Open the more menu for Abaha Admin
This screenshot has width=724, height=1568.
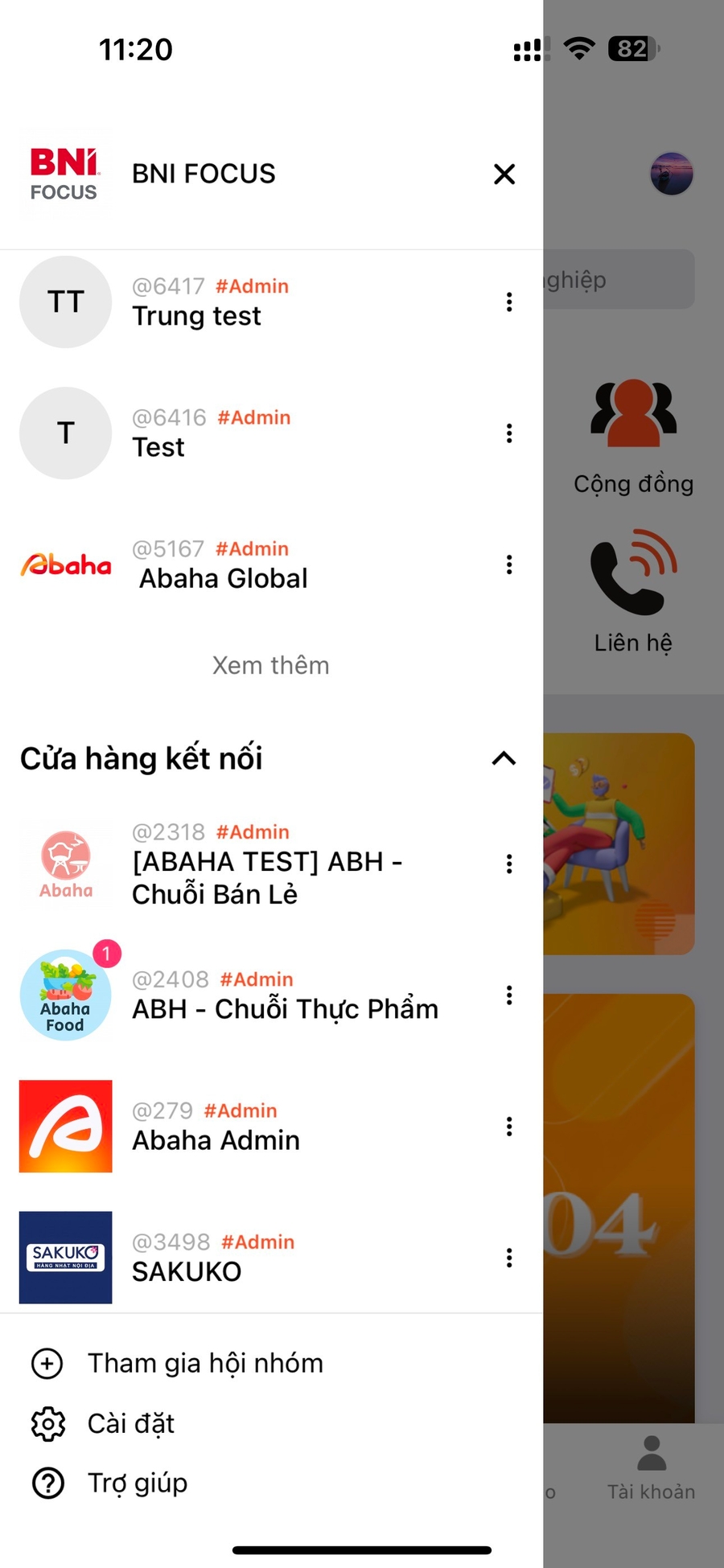tap(509, 1127)
